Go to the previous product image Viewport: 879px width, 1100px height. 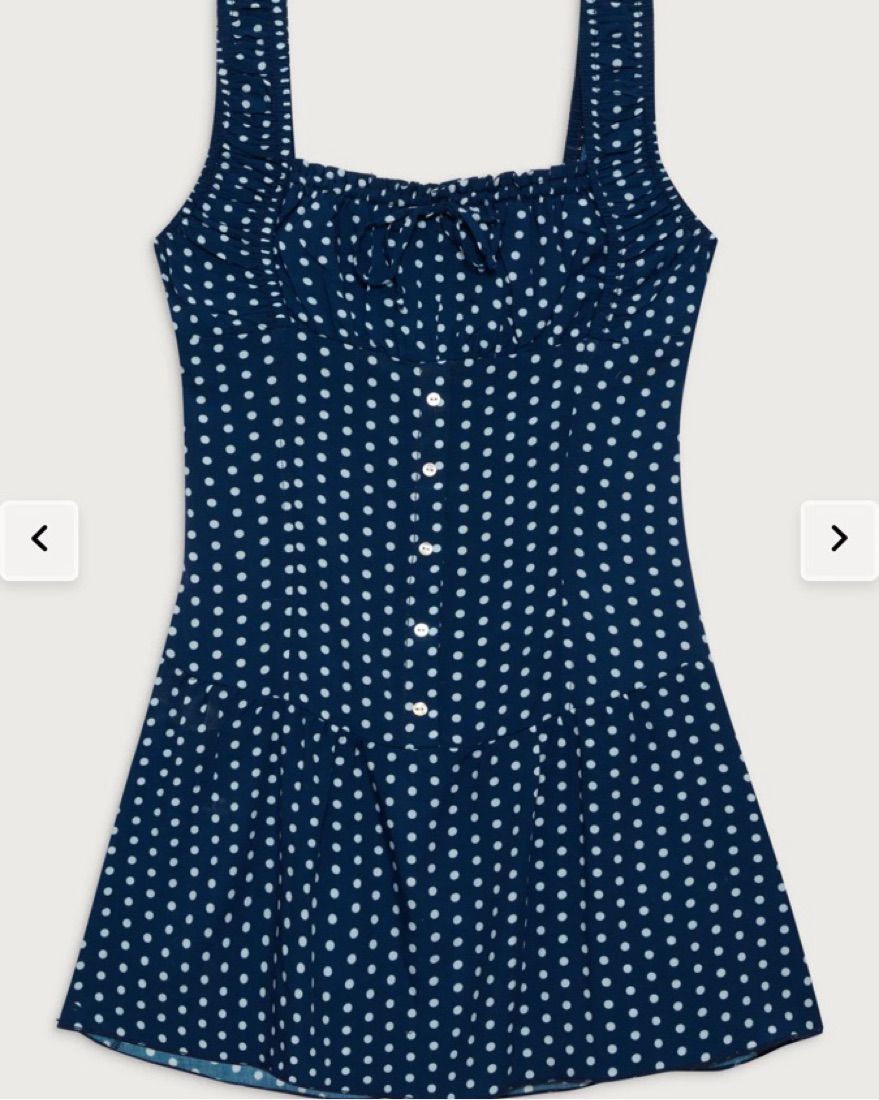[39, 540]
